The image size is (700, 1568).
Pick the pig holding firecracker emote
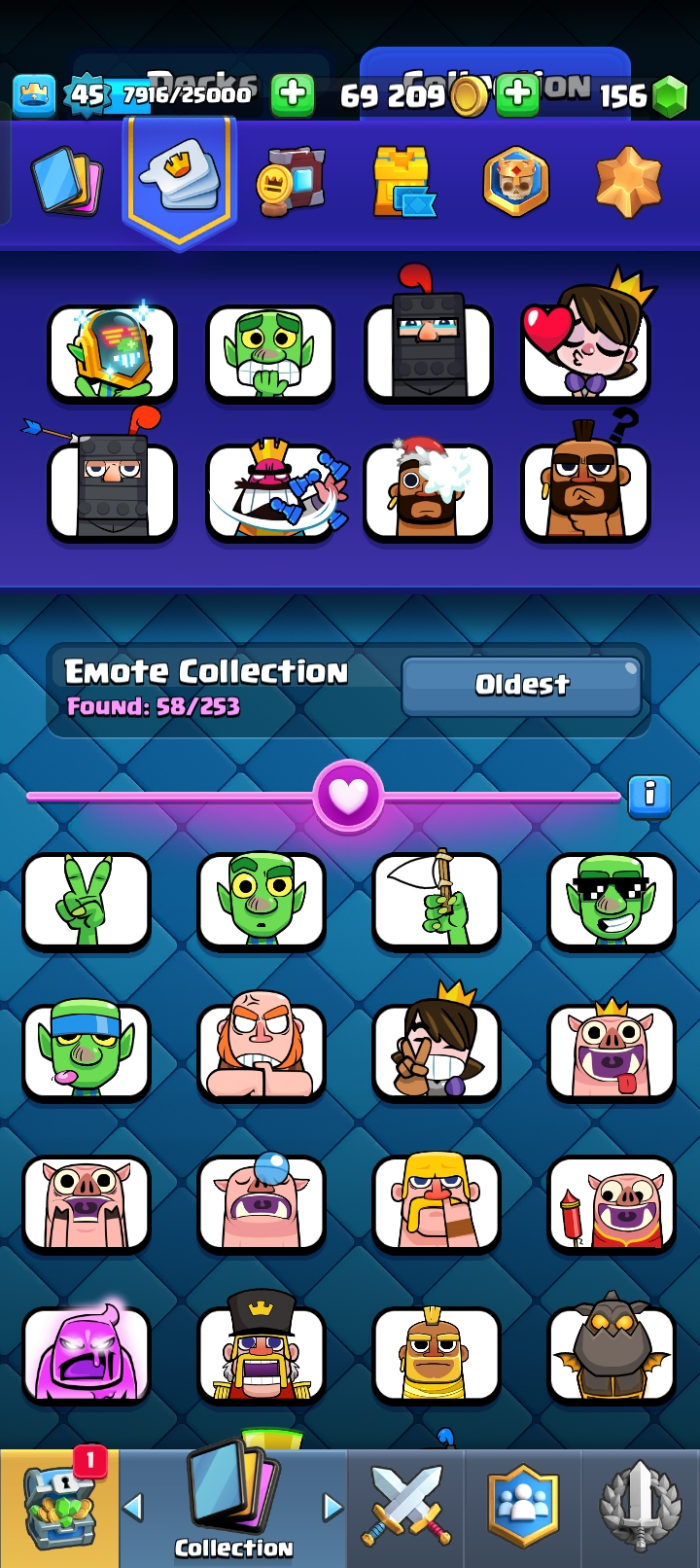(x=611, y=1204)
